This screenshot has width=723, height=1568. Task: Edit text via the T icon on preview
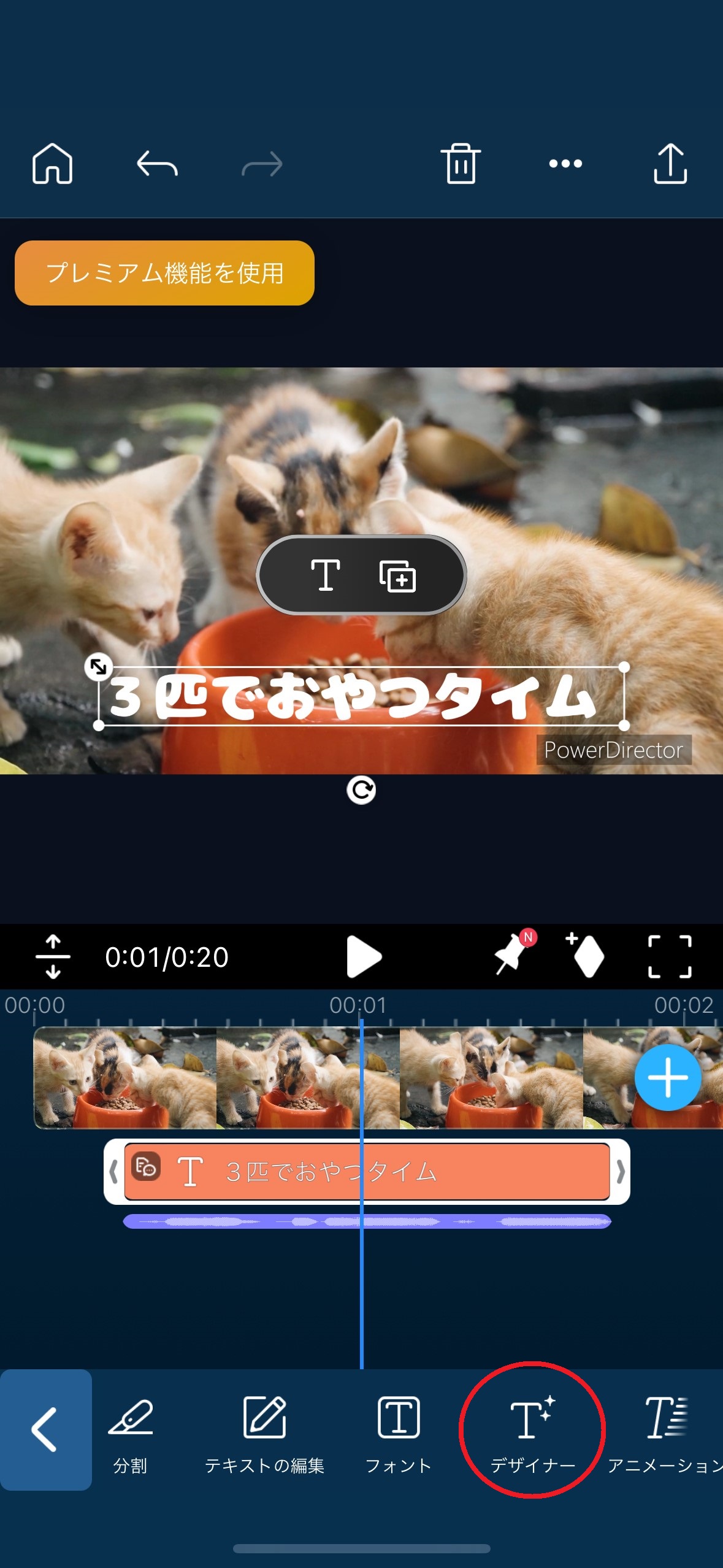326,575
